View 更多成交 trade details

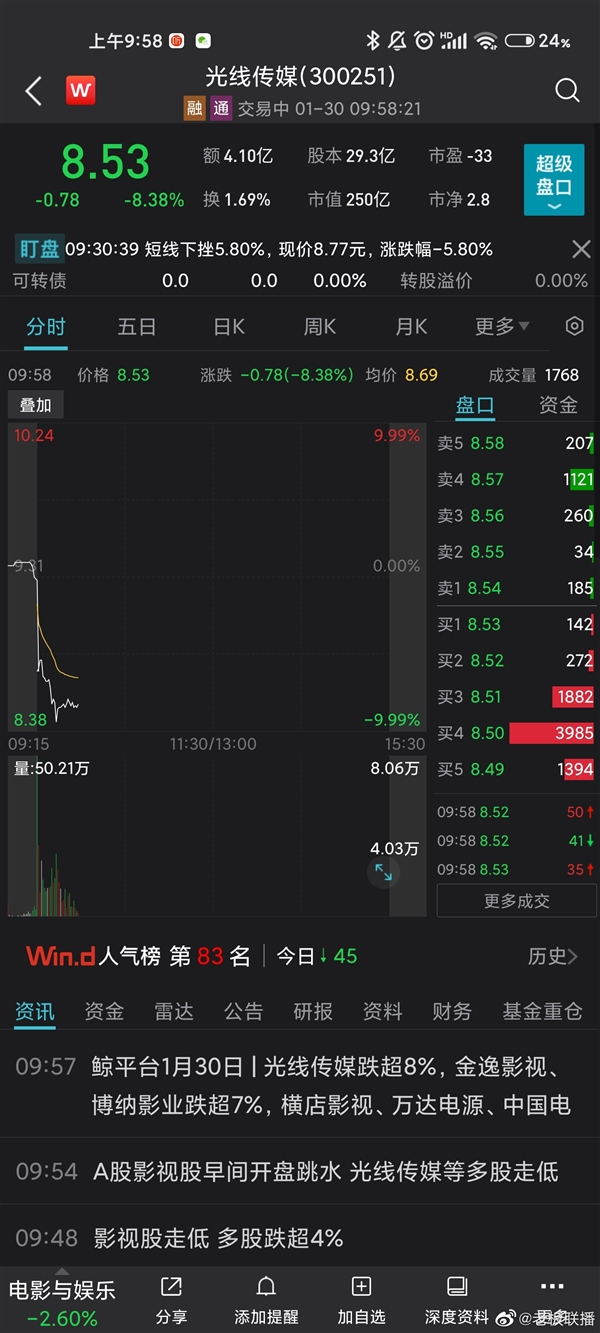[517, 901]
